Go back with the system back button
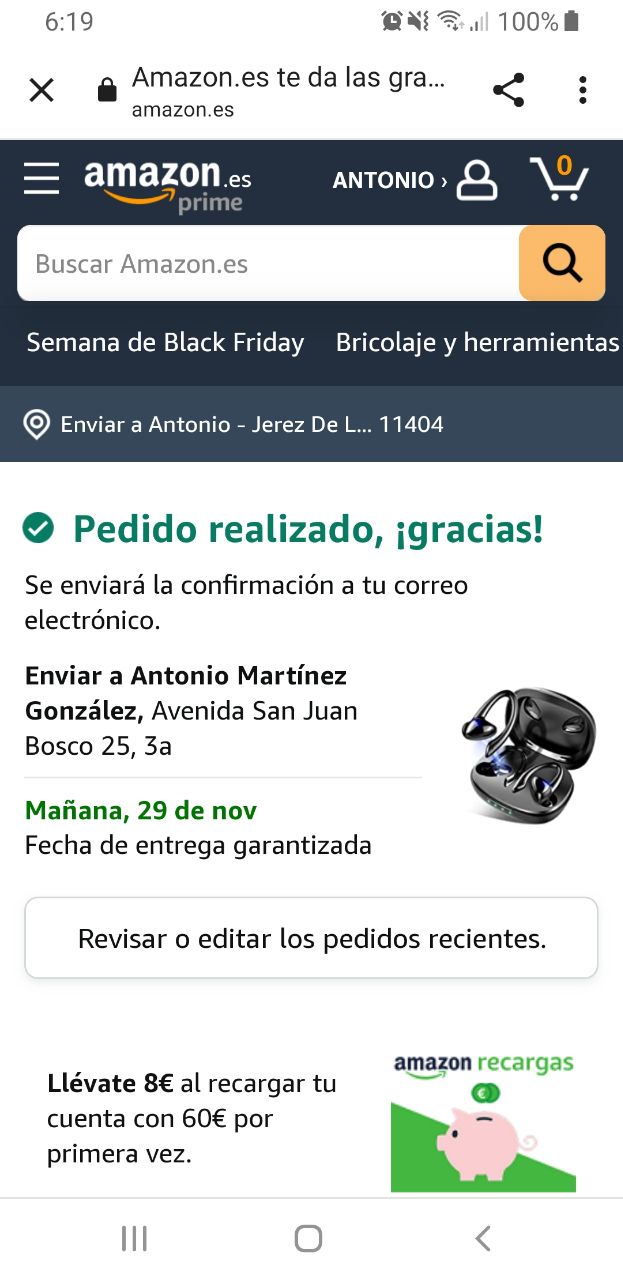Screen dimensions: 623x1280 [x=482, y=1239]
